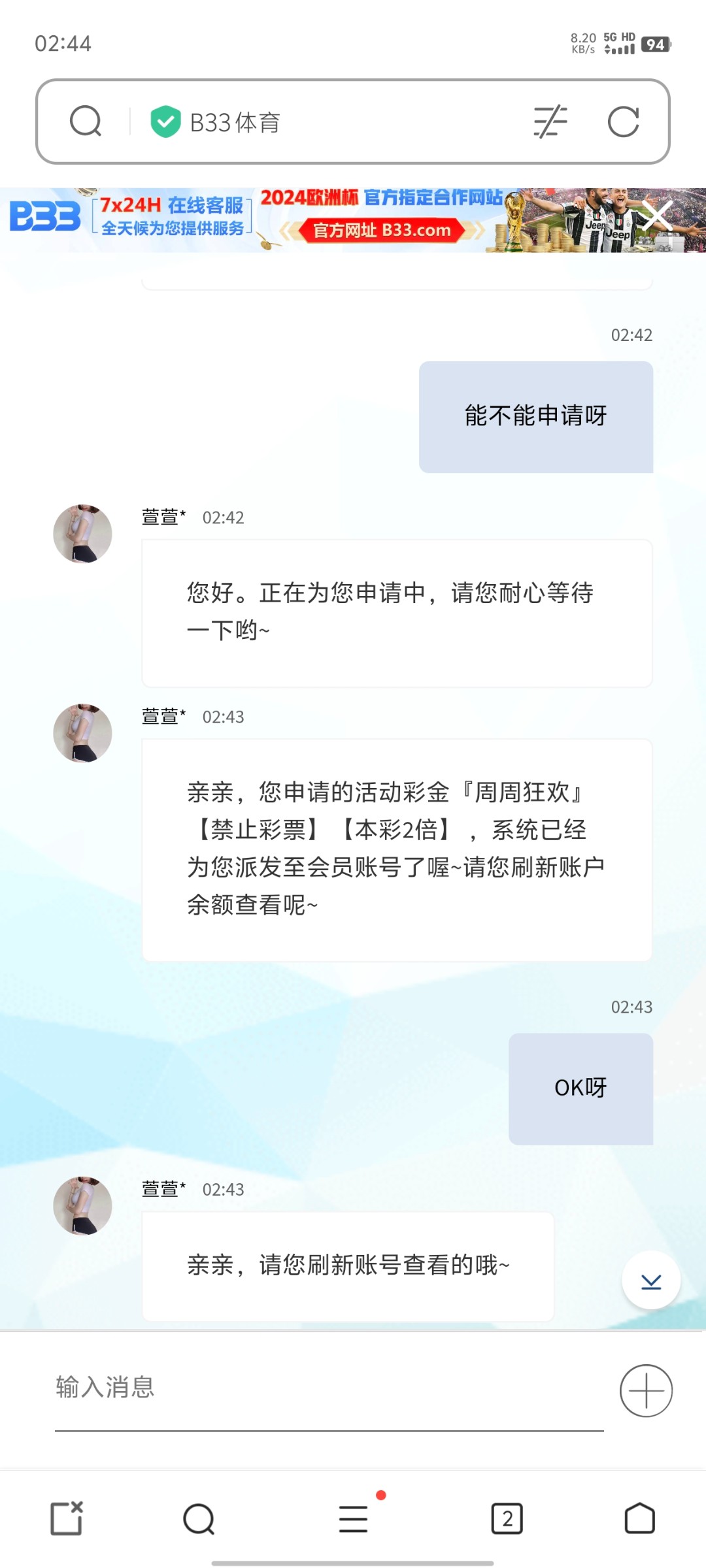Tap the search icon in address bar
The width and height of the screenshot is (706, 1568).
tap(86, 122)
